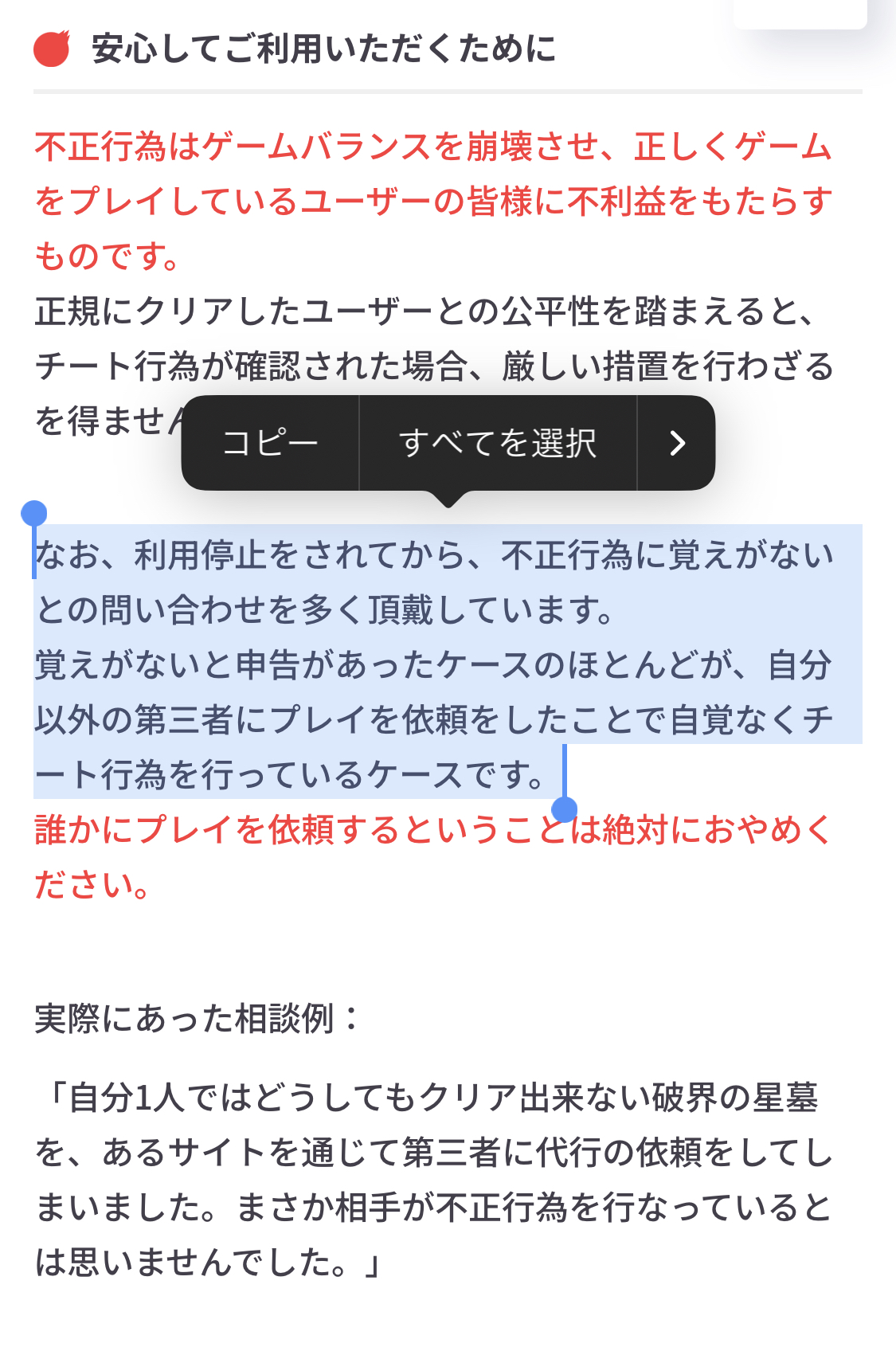Viewport: 896px width, 1351px height.
Task: Choose すべてを選択 in the popup menu
Action: point(498,443)
